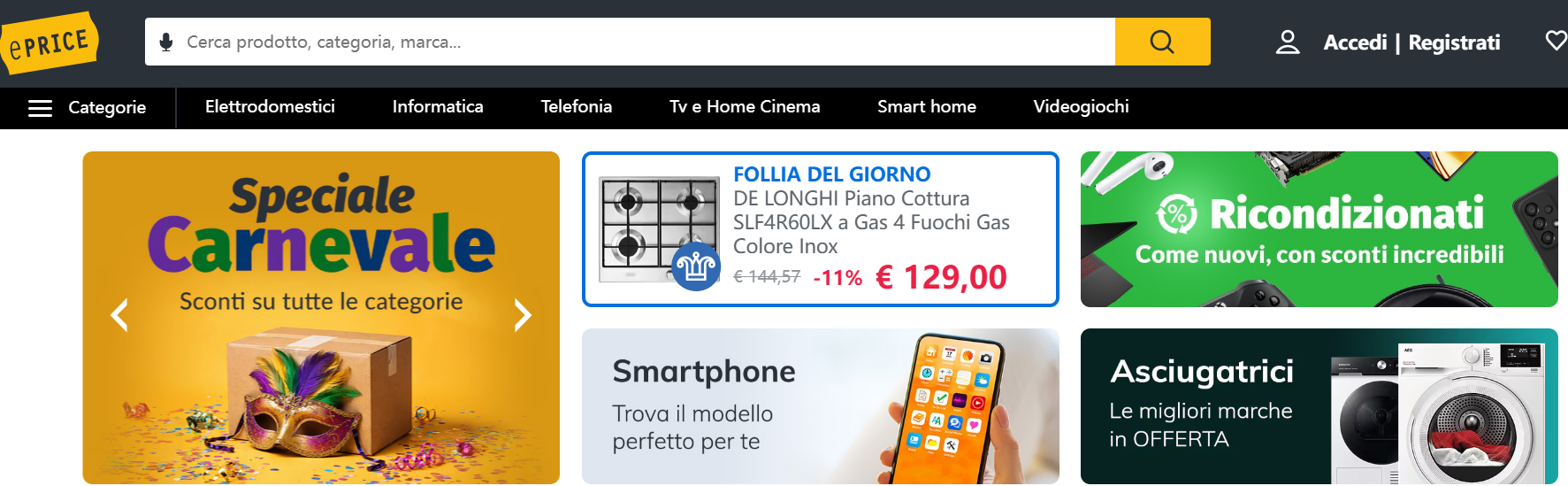
Task: Select the Telefonia category
Action: (576, 107)
